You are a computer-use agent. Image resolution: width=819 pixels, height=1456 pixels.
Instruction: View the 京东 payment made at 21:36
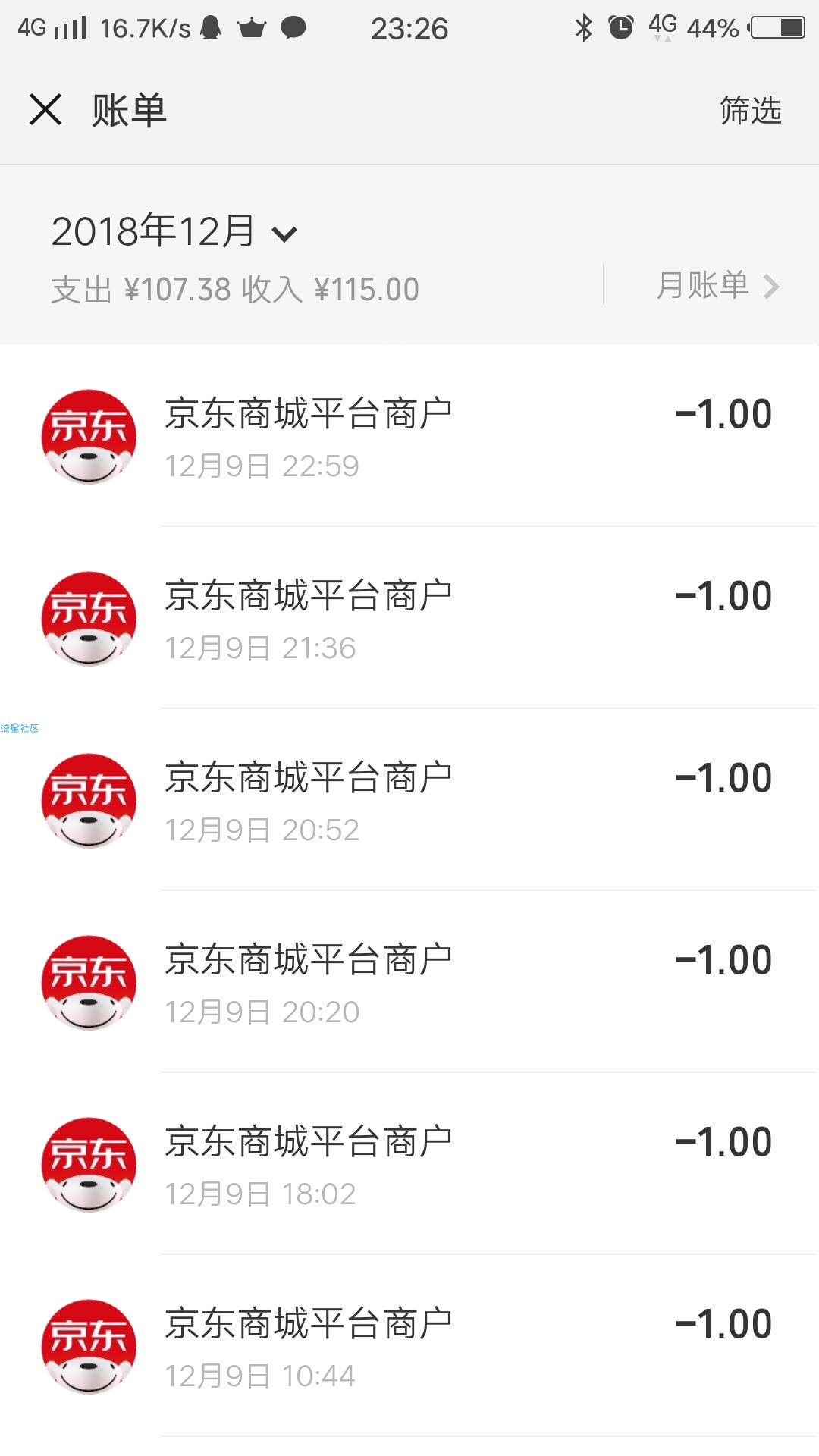[x=409, y=618]
